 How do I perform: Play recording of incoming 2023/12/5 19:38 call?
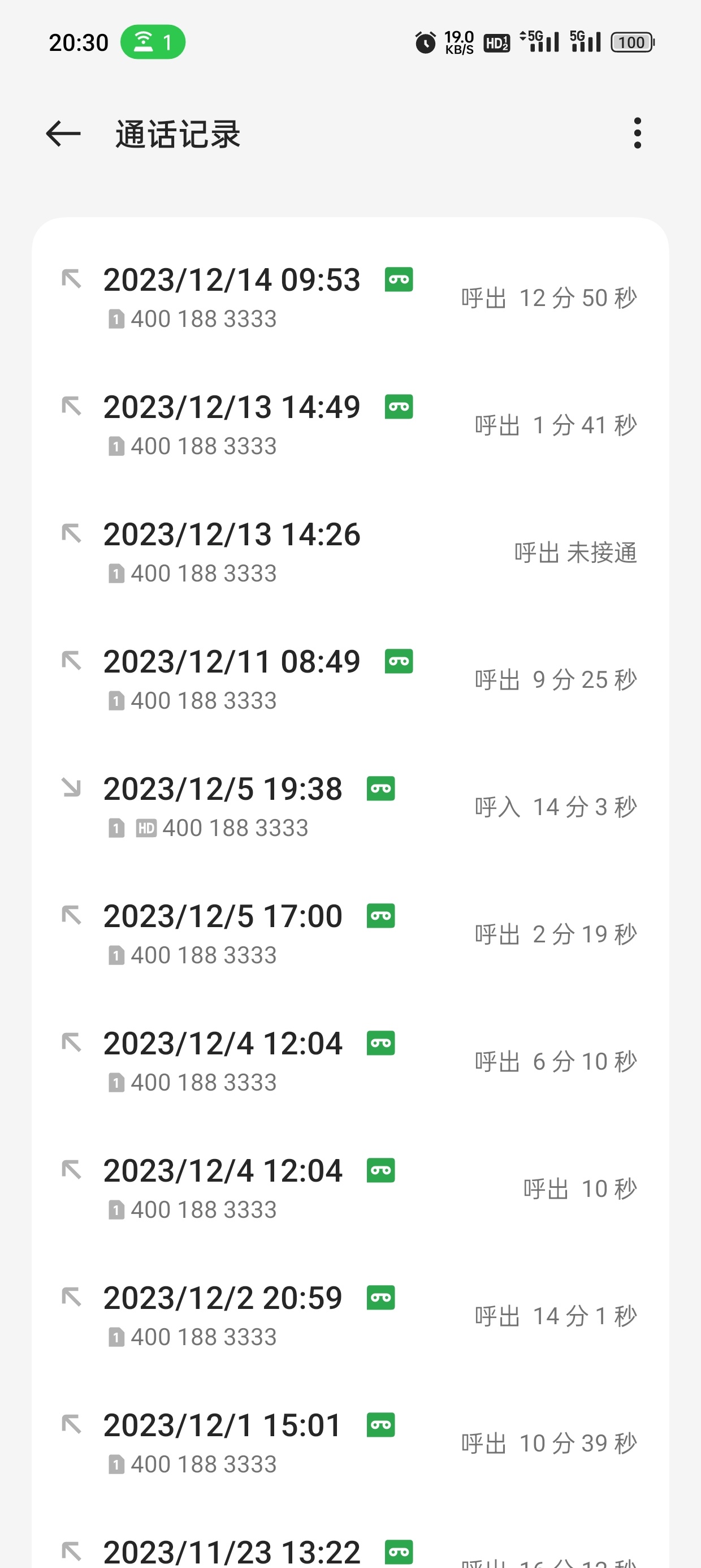[381, 789]
